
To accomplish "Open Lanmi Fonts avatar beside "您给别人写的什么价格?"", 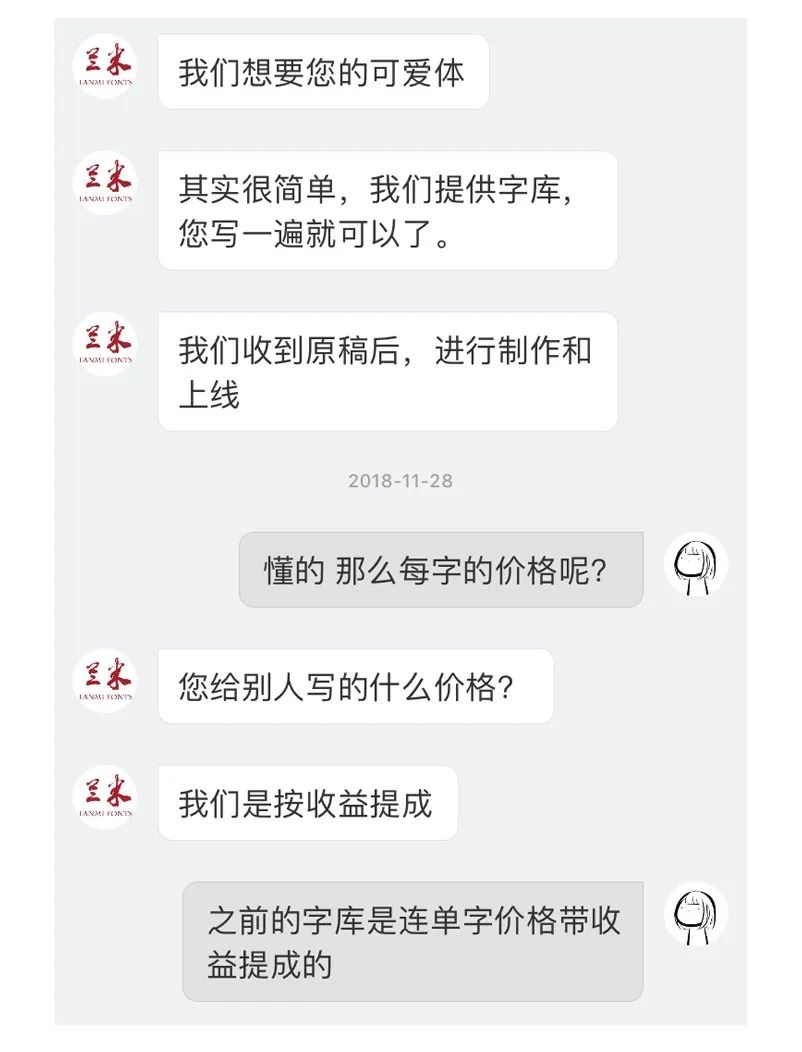I will click(104, 681).
